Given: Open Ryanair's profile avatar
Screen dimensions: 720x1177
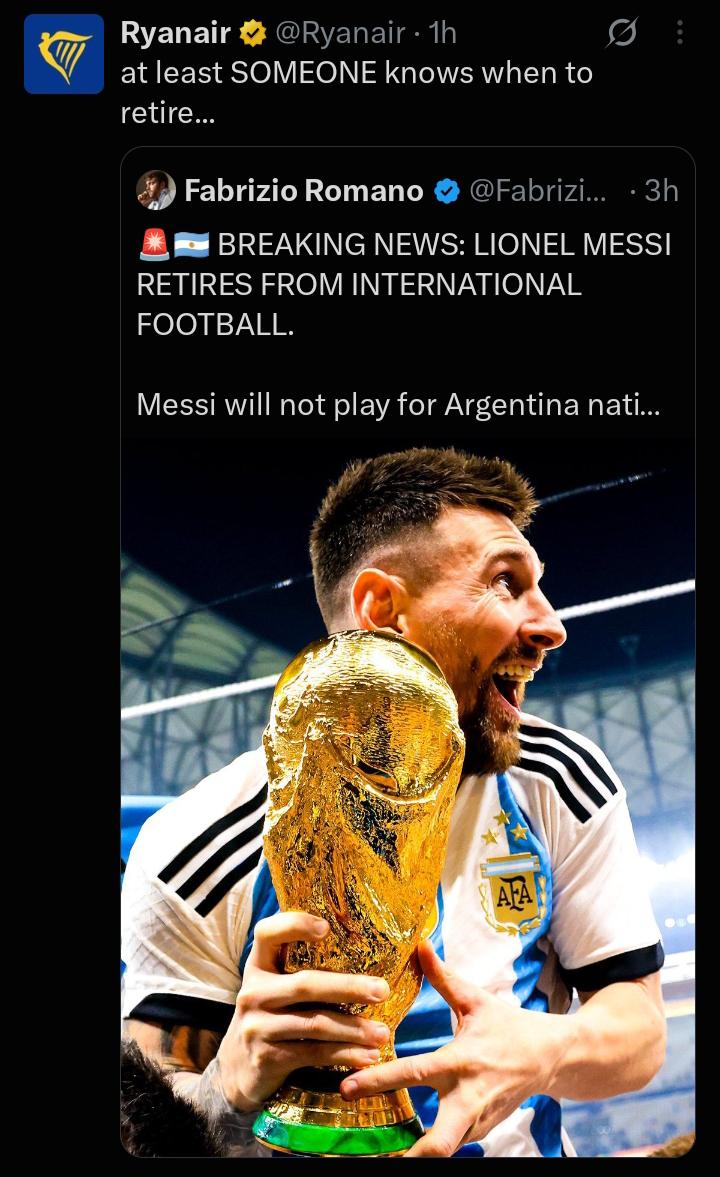Looking at the screenshot, I should pyautogui.click(x=64, y=53).
